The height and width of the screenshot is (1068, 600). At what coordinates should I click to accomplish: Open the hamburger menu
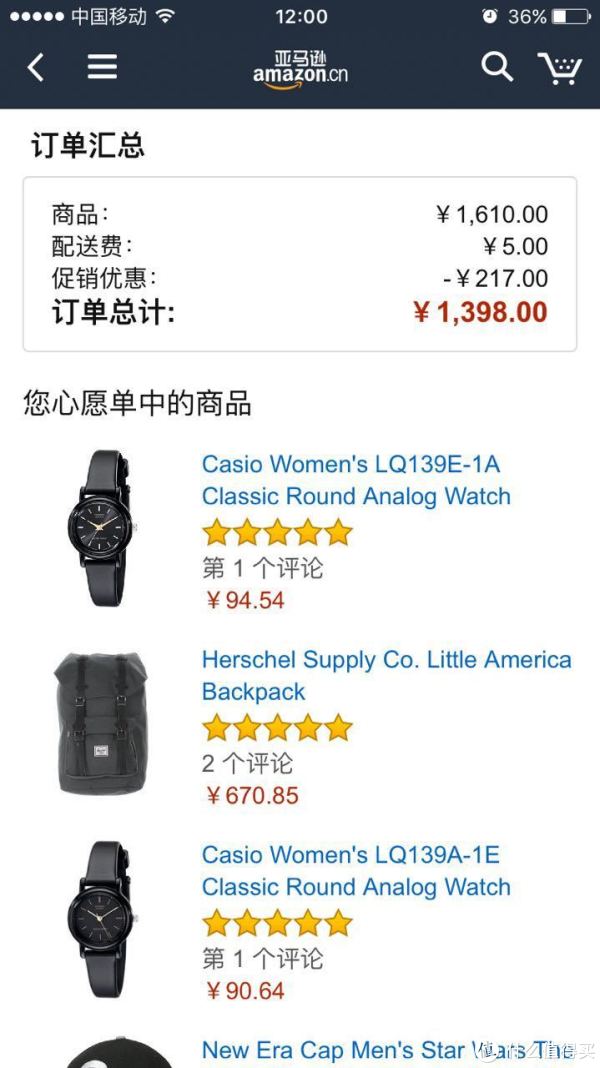click(x=102, y=67)
